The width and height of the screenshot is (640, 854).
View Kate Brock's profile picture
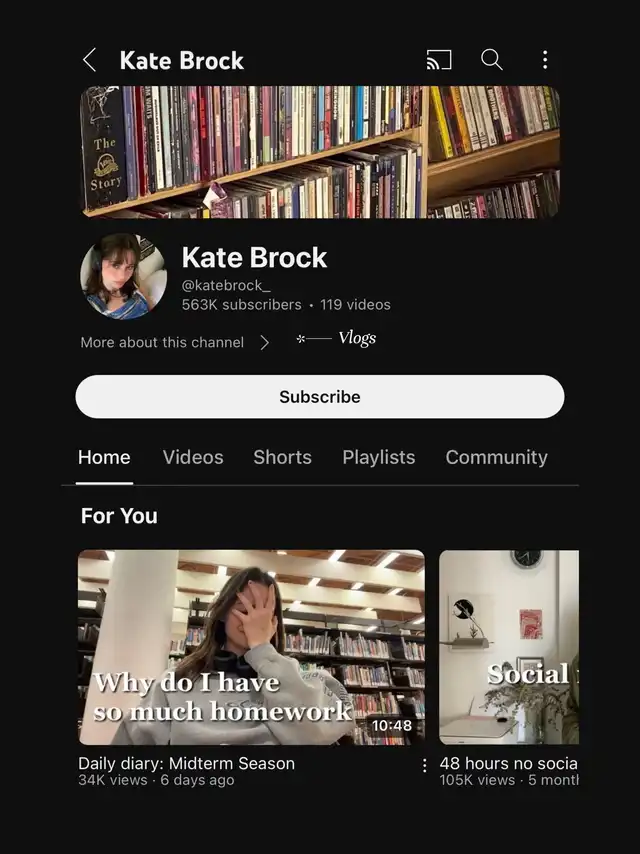[x=123, y=277]
